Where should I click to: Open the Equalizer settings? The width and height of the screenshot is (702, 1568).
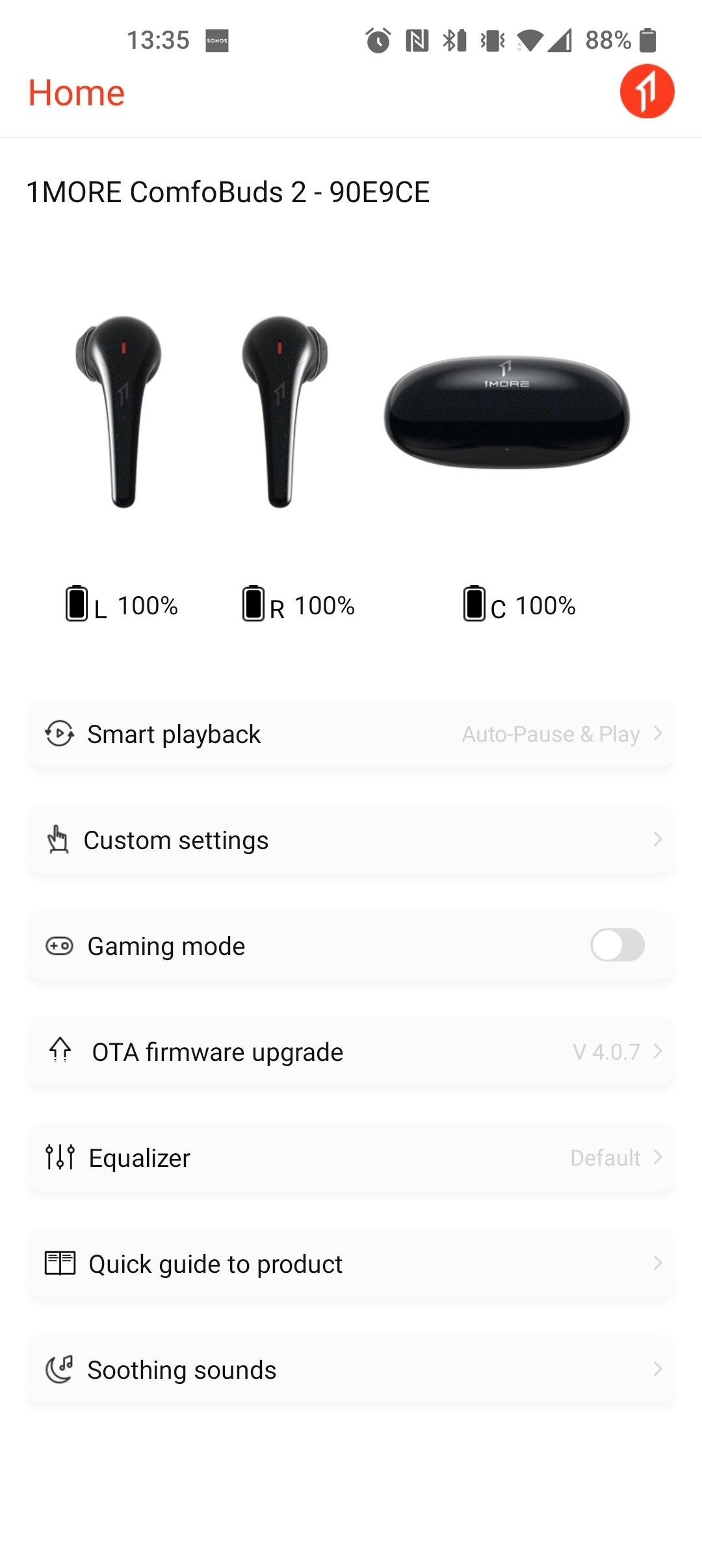[351, 1158]
